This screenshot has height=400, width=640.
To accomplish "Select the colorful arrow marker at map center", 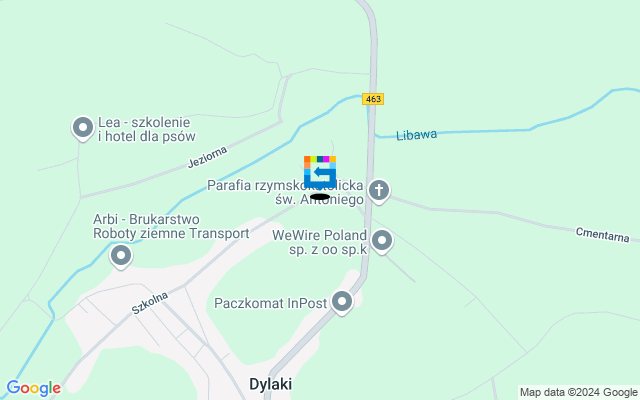I will [320, 171].
